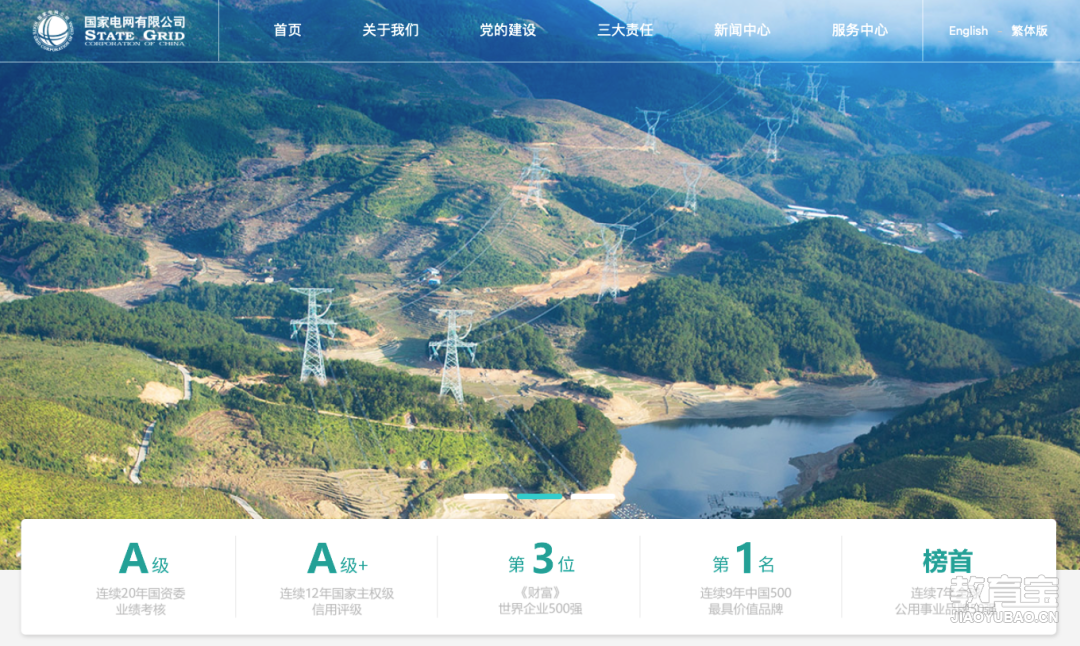Switch to the 繁体版 version
Screen dimensions: 1080x646
pyautogui.click(x=1029, y=31)
